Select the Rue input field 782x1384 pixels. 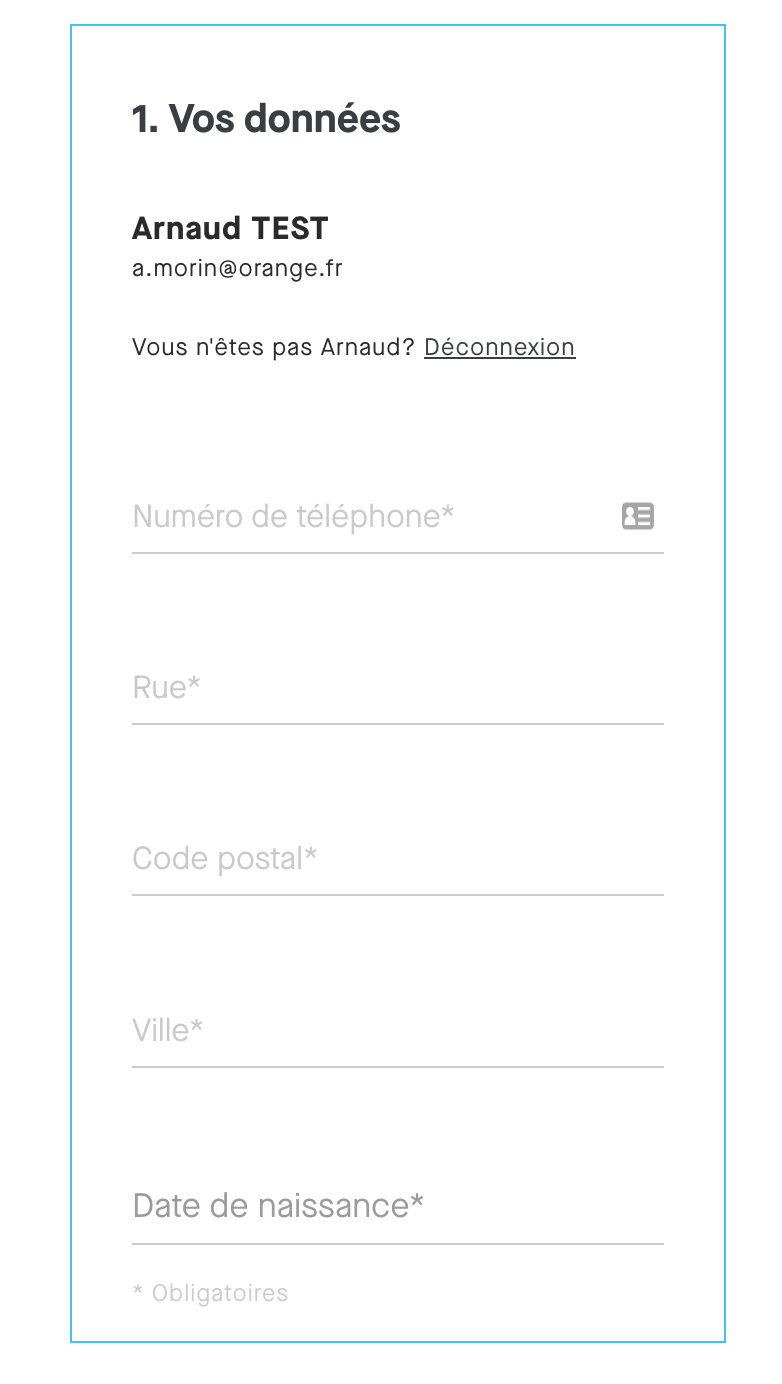(398, 688)
